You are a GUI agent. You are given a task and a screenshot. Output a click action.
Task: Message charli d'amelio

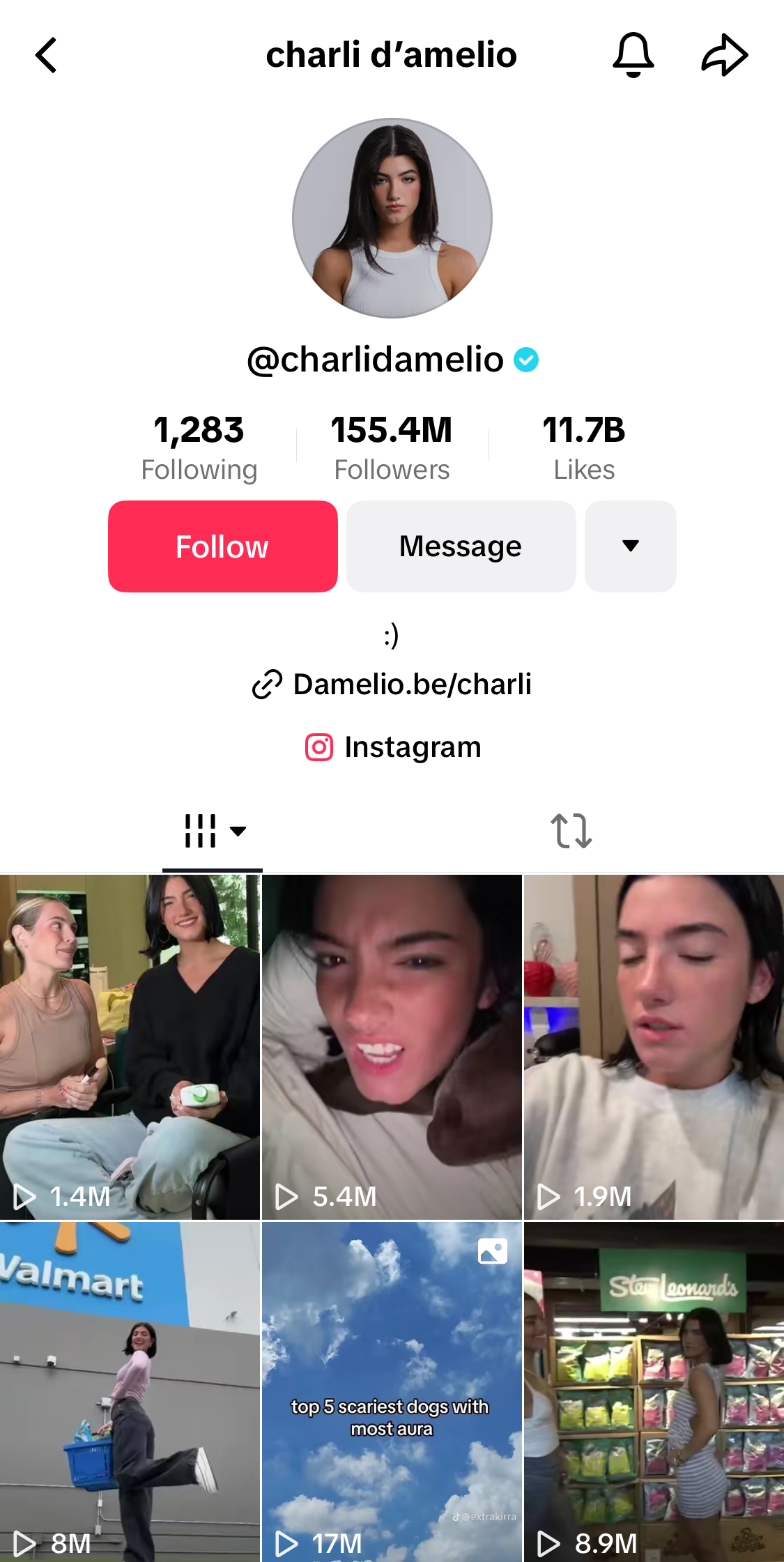click(x=461, y=546)
